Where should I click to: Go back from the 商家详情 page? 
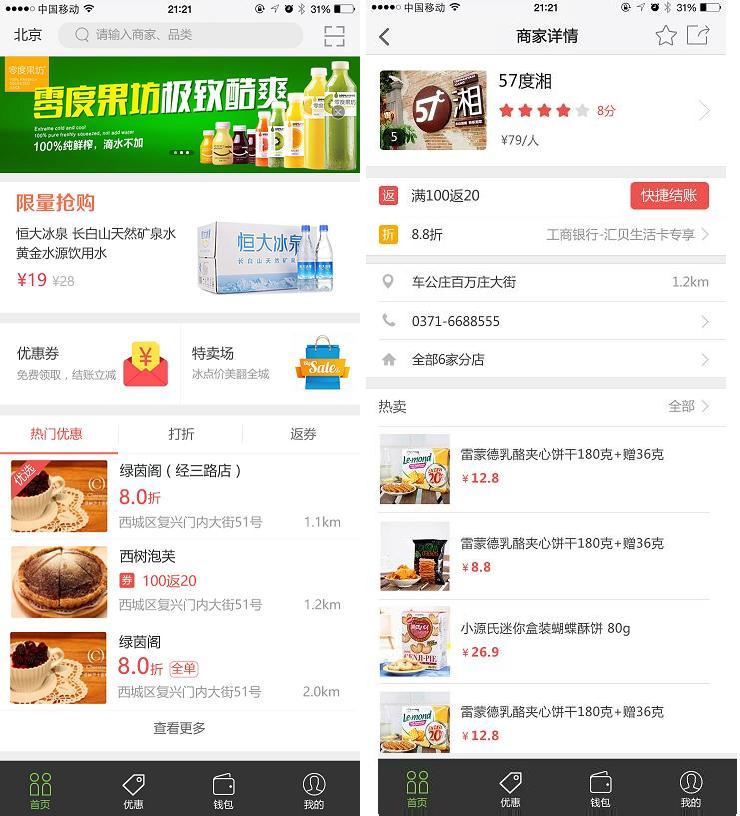[385, 37]
